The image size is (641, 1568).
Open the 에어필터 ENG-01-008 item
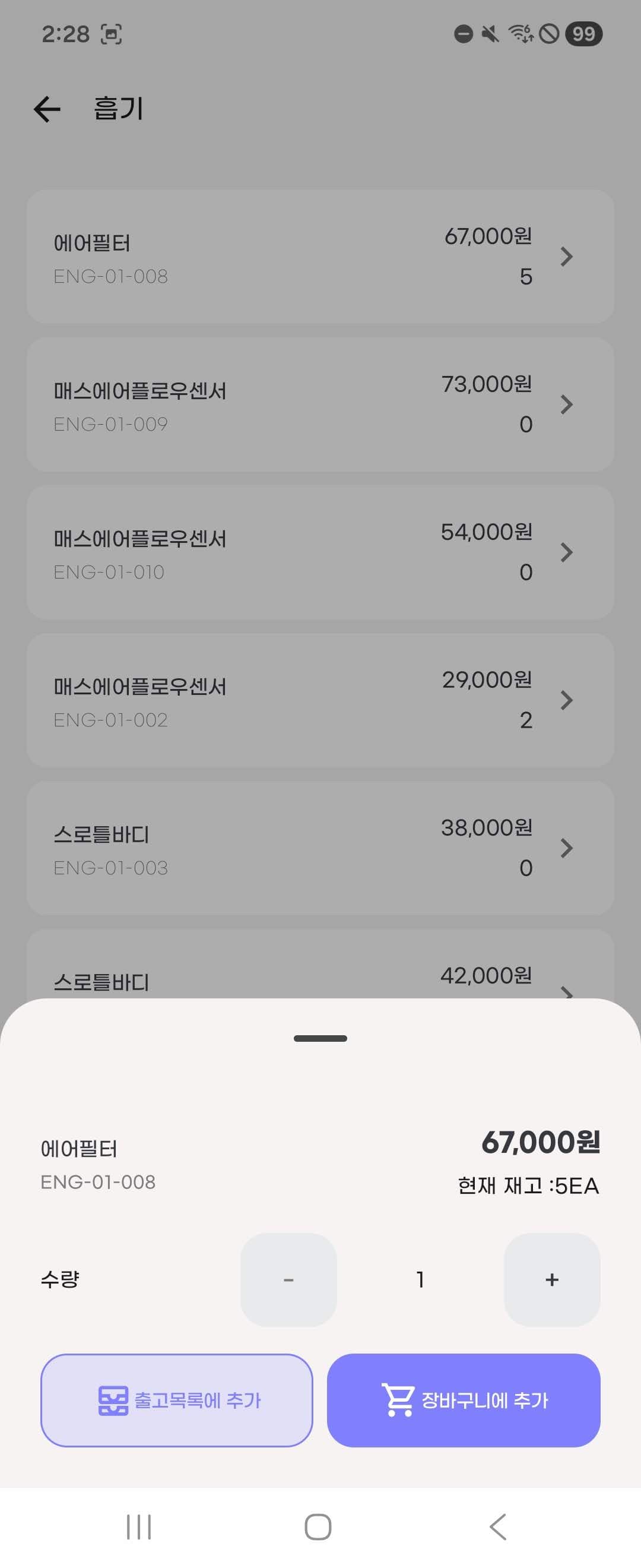coord(320,256)
